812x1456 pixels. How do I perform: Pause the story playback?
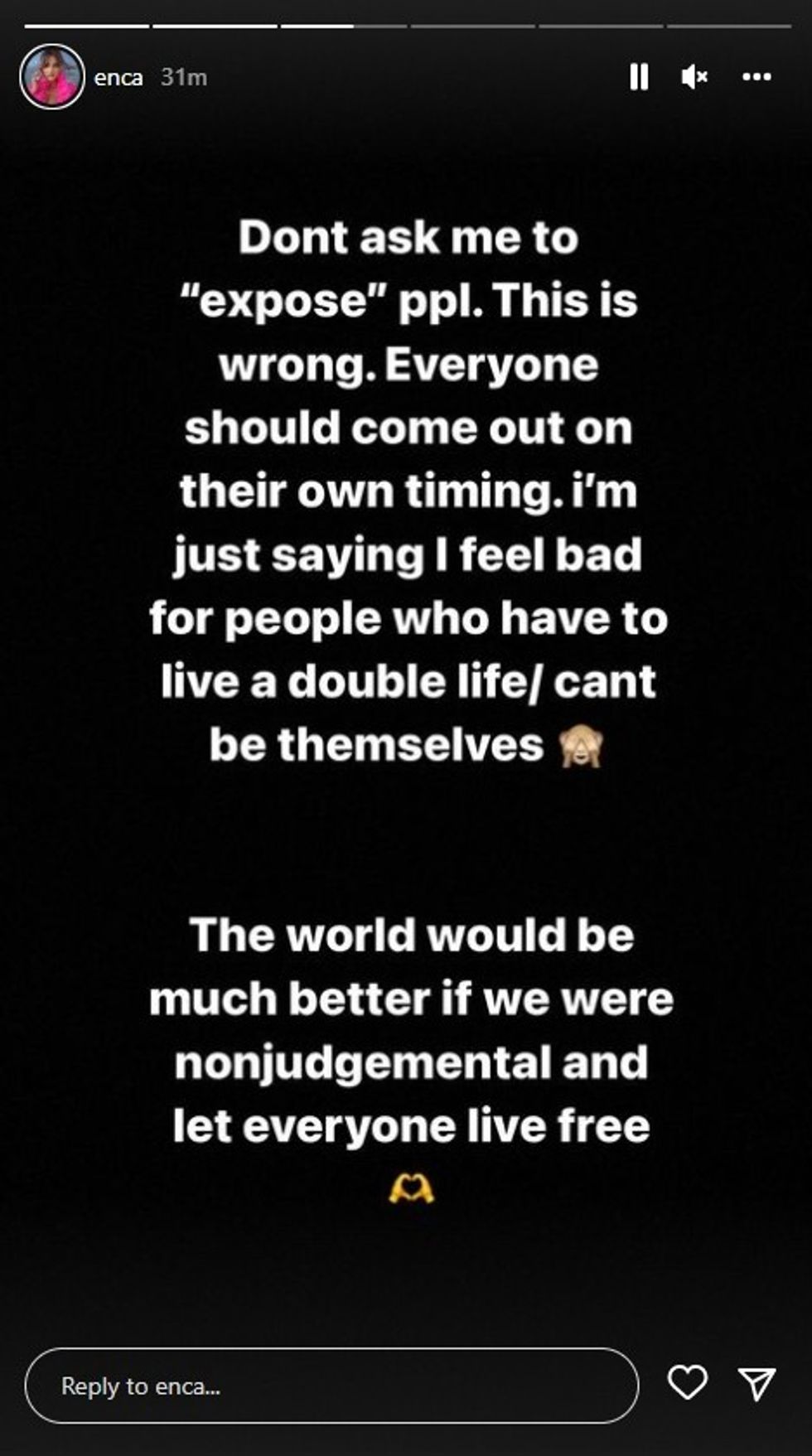tap(638, 77)
